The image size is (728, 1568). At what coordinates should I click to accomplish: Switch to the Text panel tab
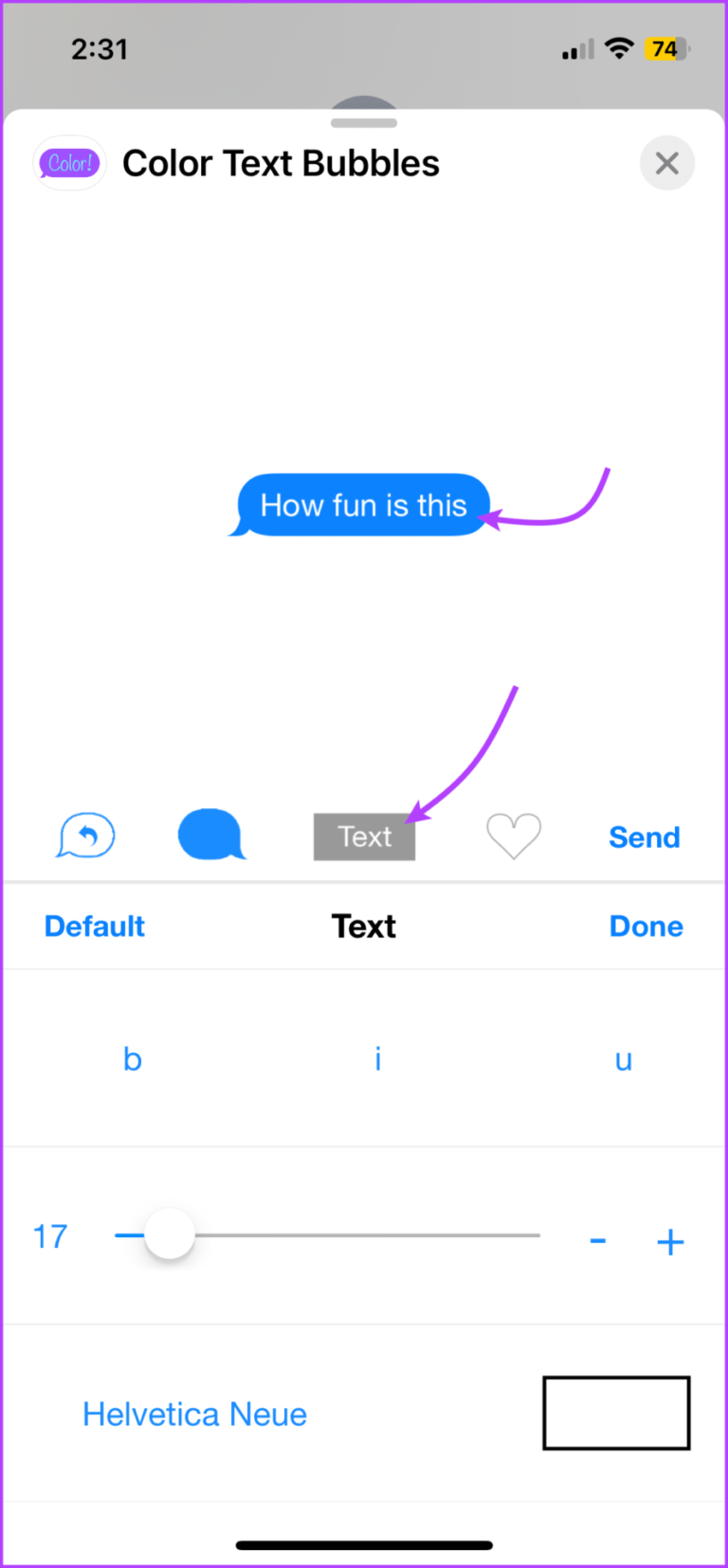pos(364,926)
